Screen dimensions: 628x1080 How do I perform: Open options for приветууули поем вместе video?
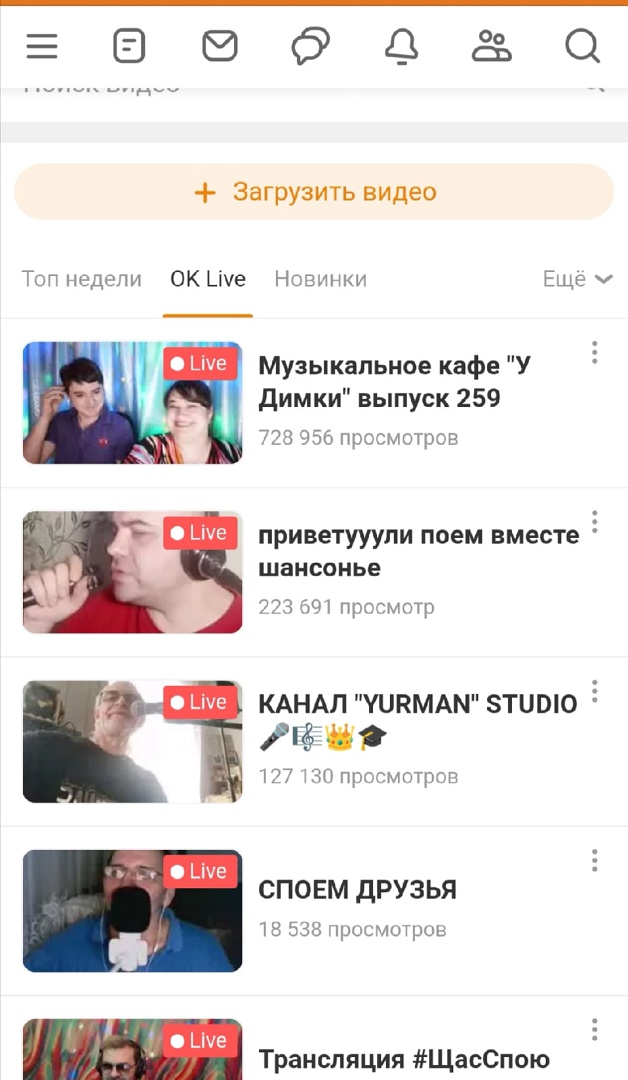point(594,522)
